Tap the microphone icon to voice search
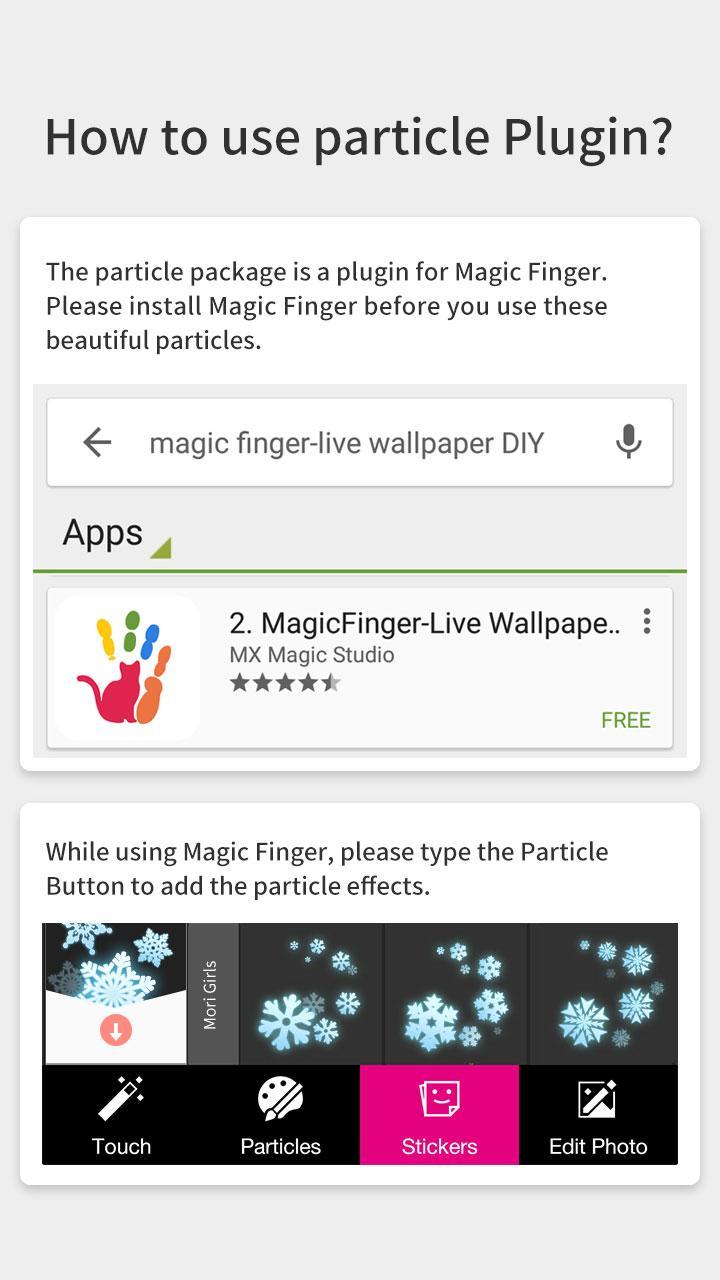The width and height of the screenshot is (720, 1280). click(628, 442)
